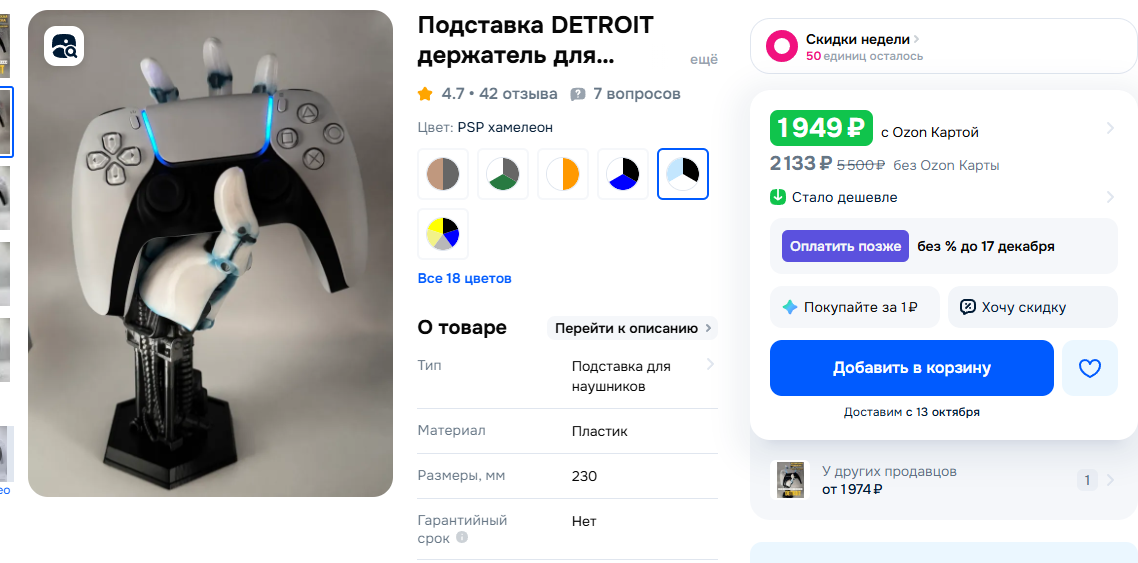The height and width of the screenshot is (563, 1138).
Task: Tap 'Перейти к описанию' button
Action: coord(632,328)
